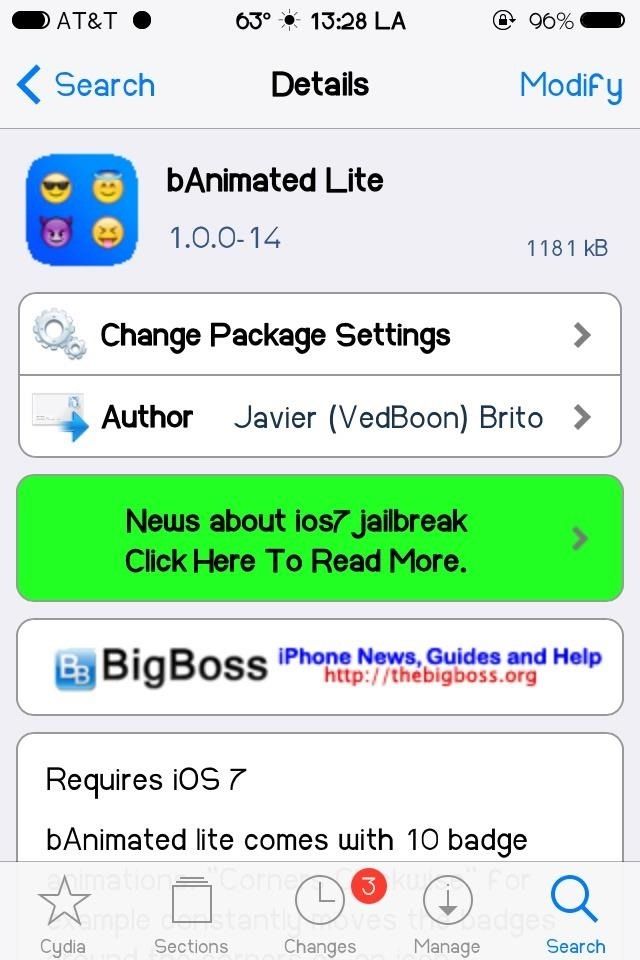Switch to the Cydia tab

(x=63, y=912)
